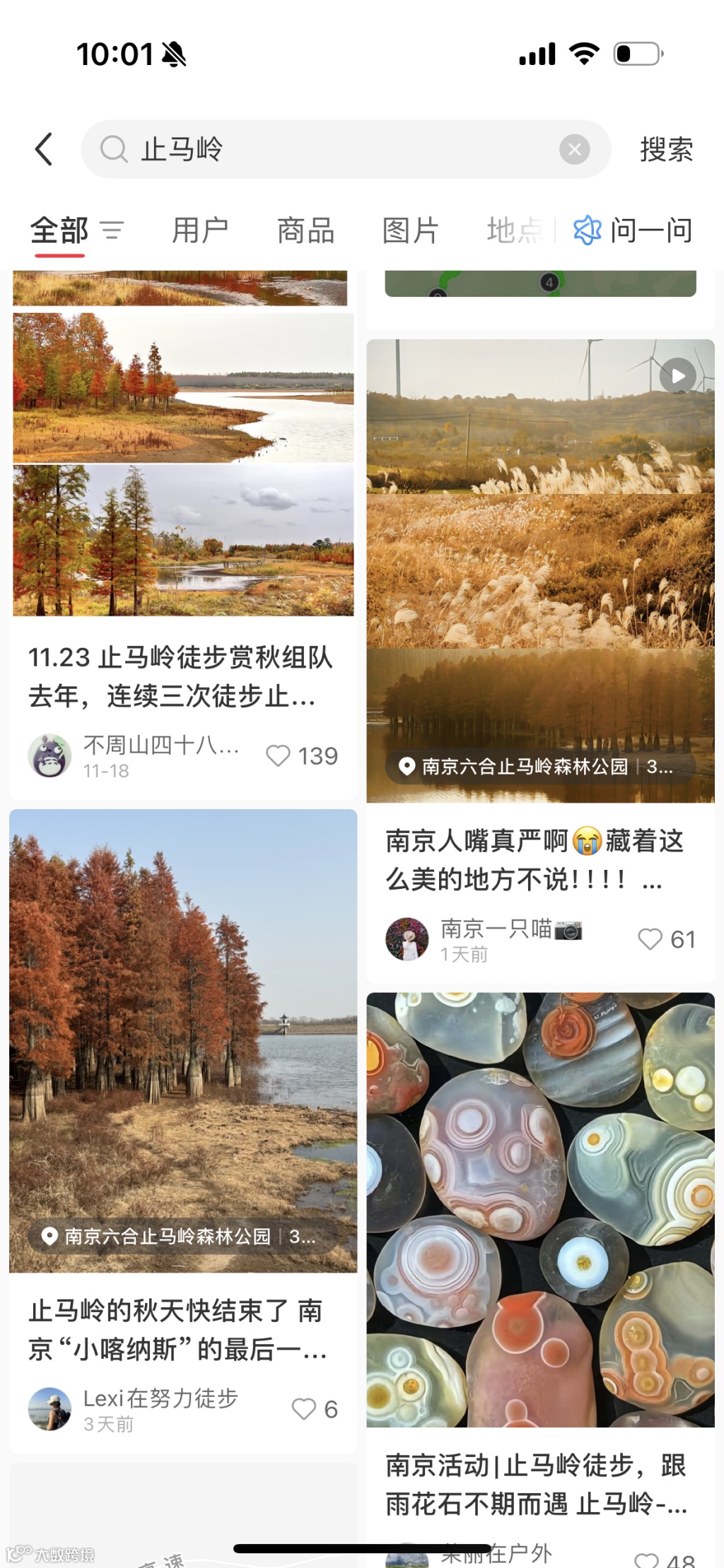This screenshot has height=1568, width=724.
Task: Open the filter icon beside 全部
Action: click(112, 230)
